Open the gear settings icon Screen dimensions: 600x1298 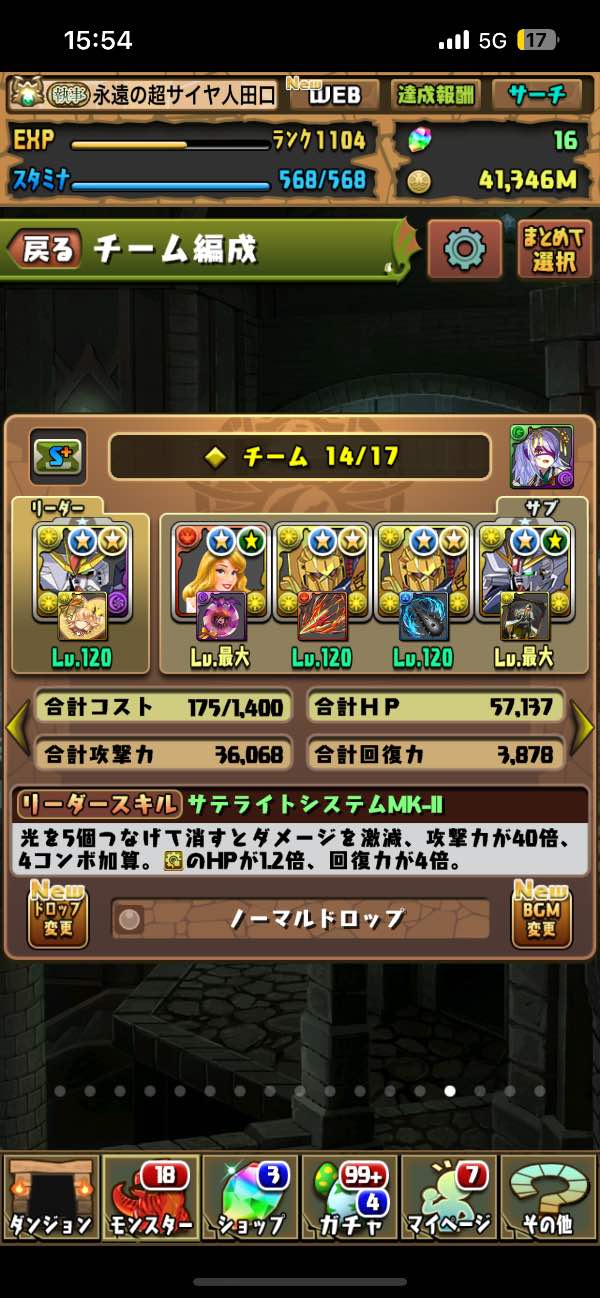tap(464, 249)
